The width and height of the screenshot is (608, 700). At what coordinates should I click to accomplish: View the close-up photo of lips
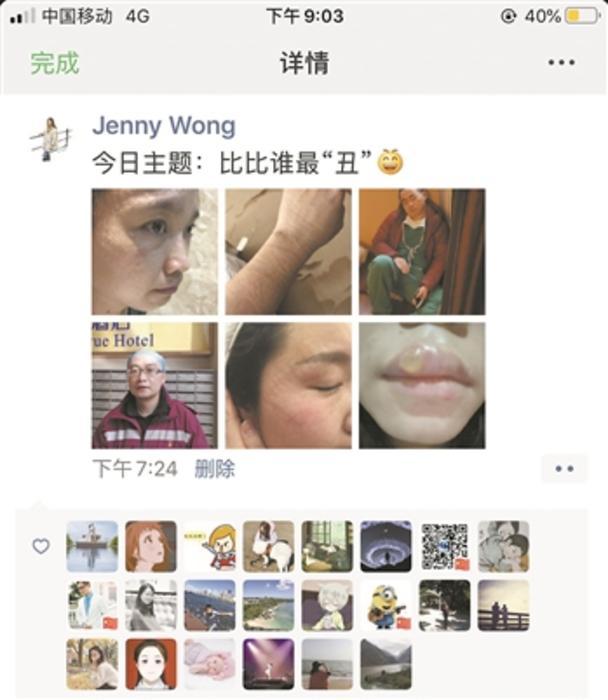click(422, 385)
